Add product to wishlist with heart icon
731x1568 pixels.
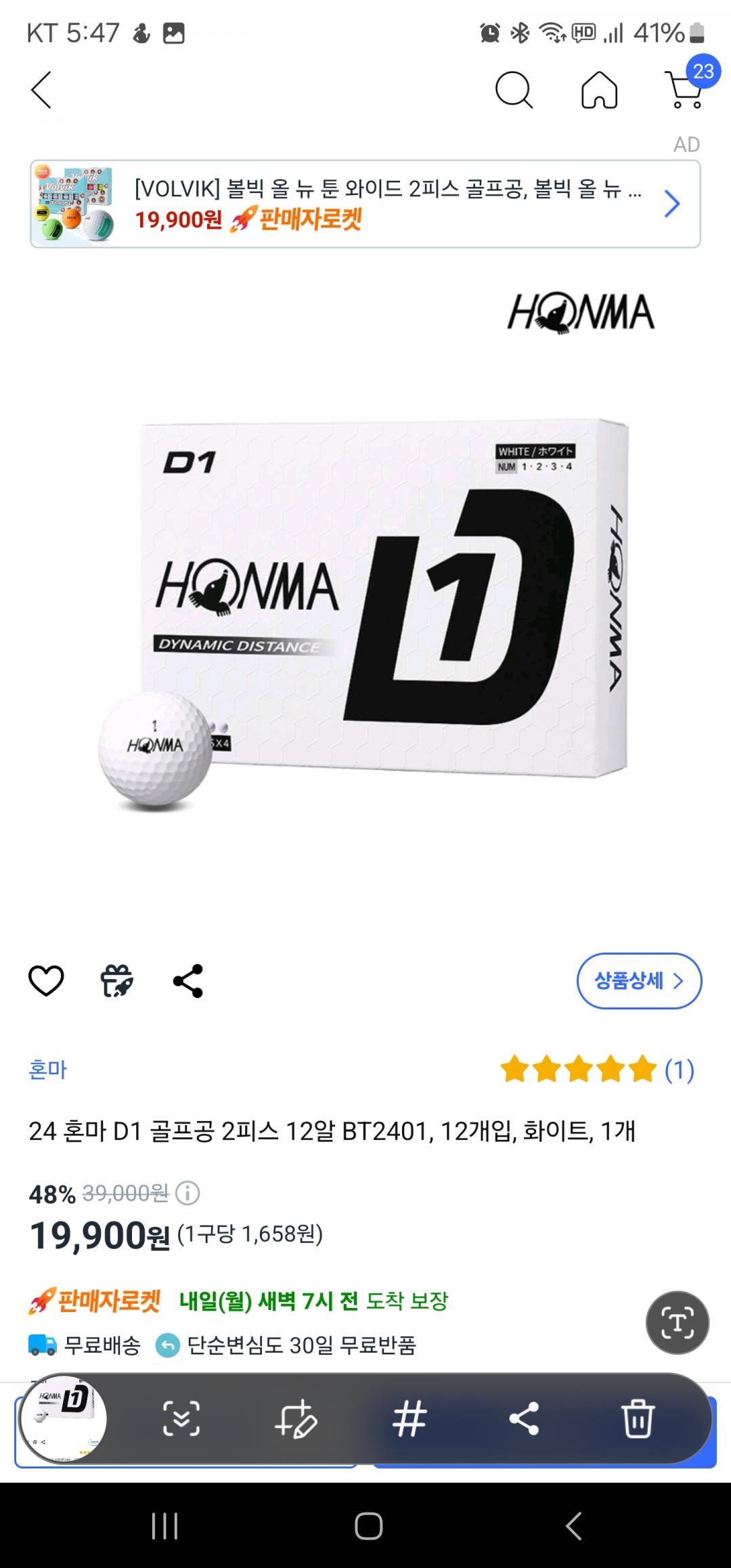point(46,981)
